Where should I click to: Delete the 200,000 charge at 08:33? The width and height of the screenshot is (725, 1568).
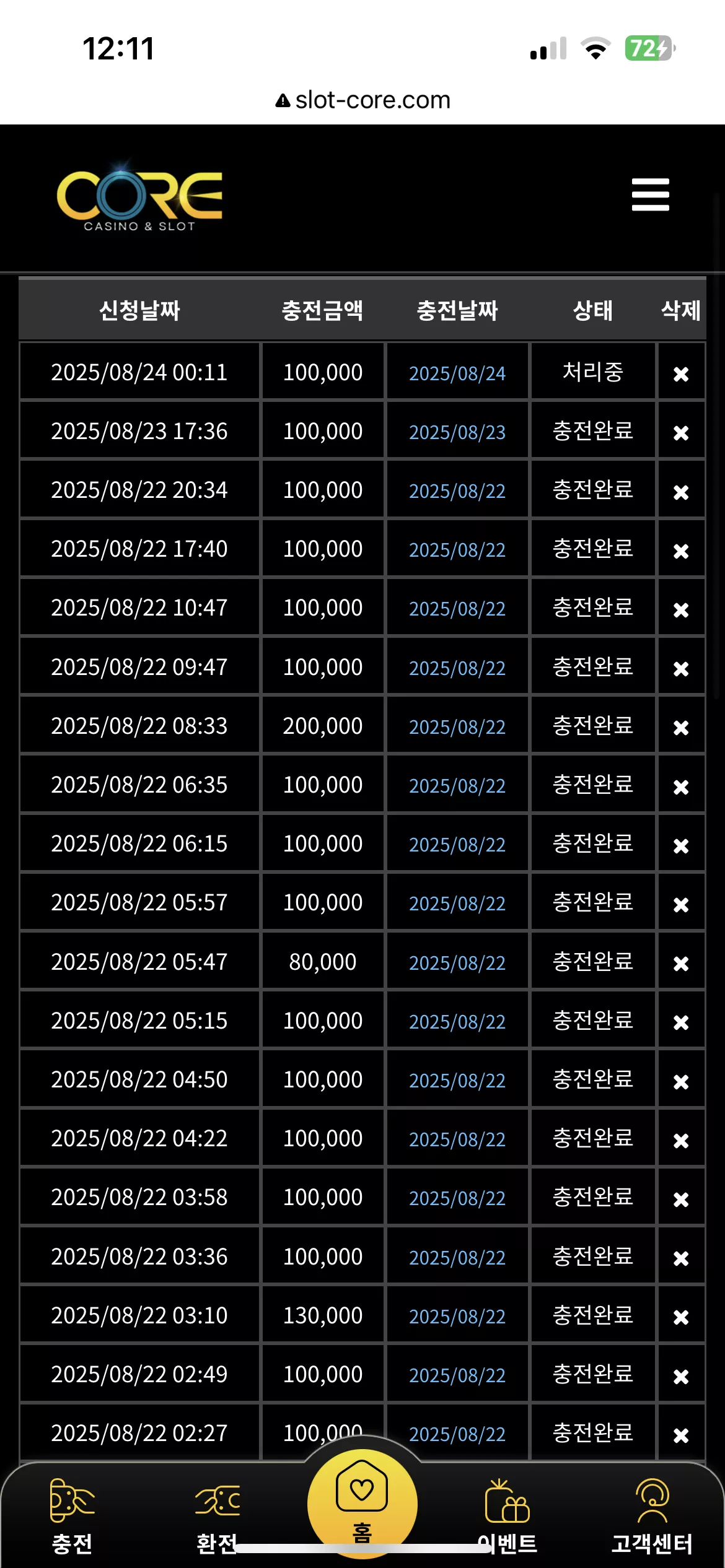pos(681,728)
